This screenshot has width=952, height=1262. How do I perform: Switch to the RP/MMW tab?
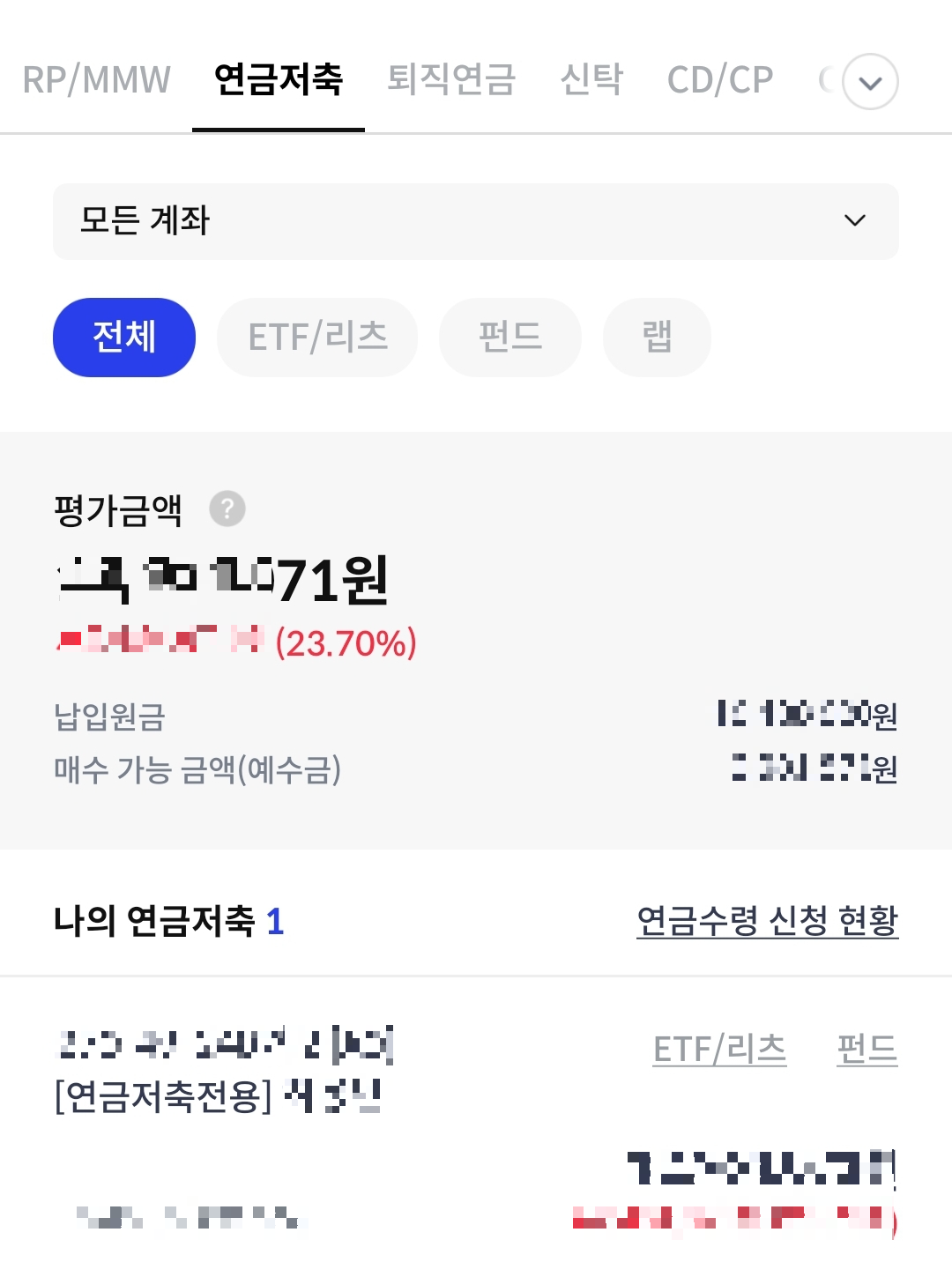(x=97, y=80)
